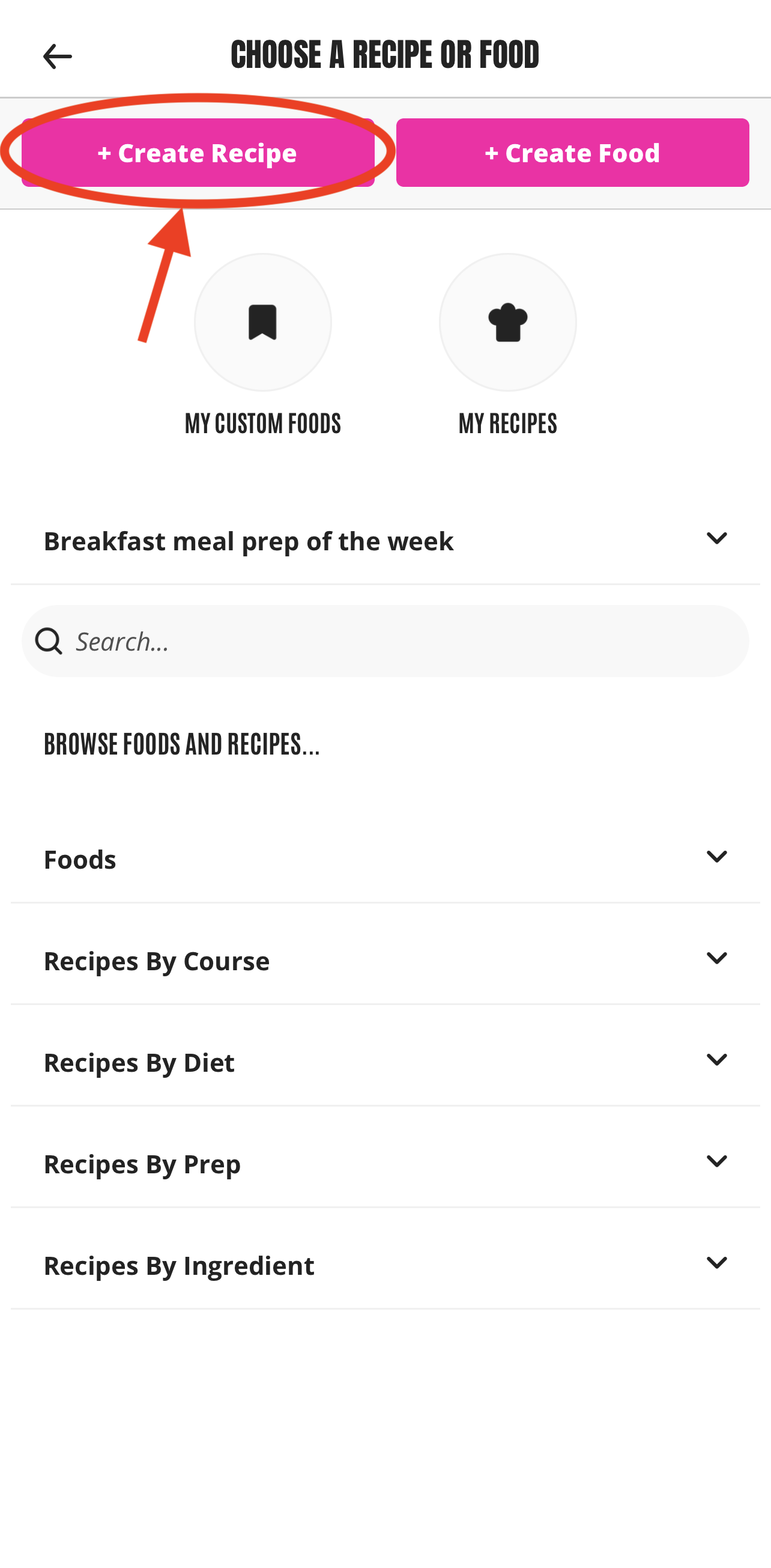Expand Recipes By Ingredient

pyautogui.click(x=385, y=1265)
